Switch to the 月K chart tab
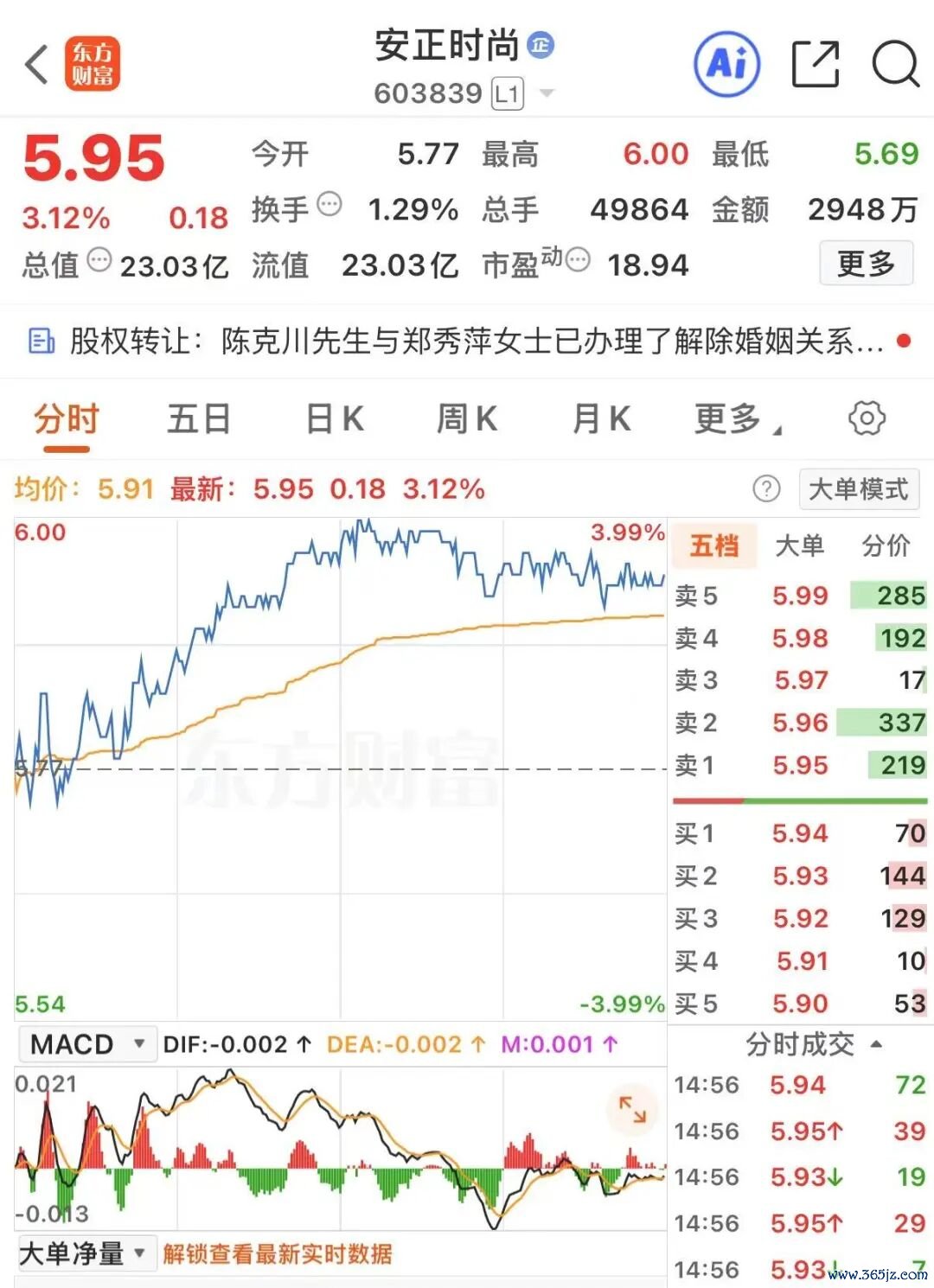Screen dimensions: 934x1288 (x=601, y=419)
